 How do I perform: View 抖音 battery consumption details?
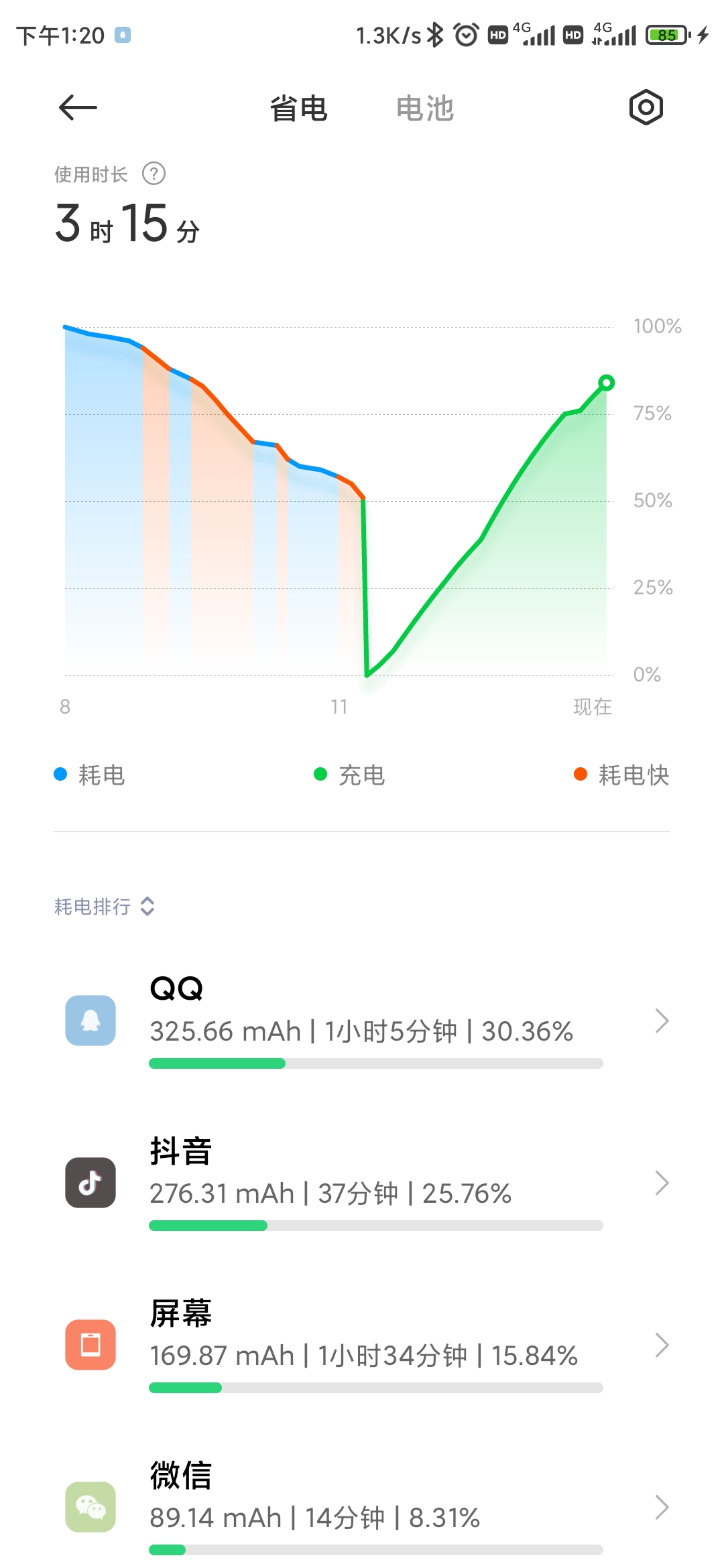pyautogui.click(x=362, y=1184)
